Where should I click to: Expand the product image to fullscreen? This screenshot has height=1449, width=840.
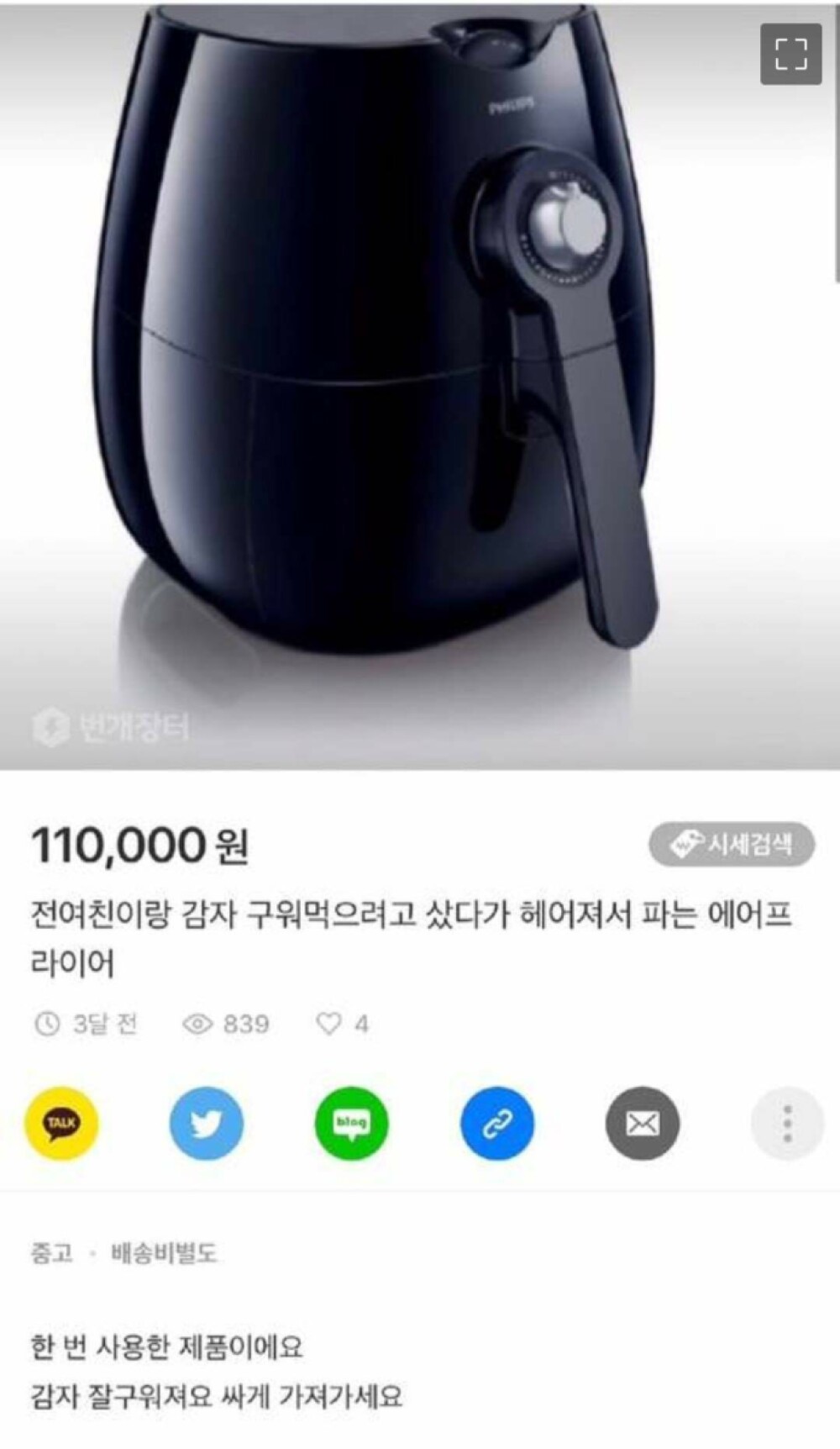click(790, 55)
